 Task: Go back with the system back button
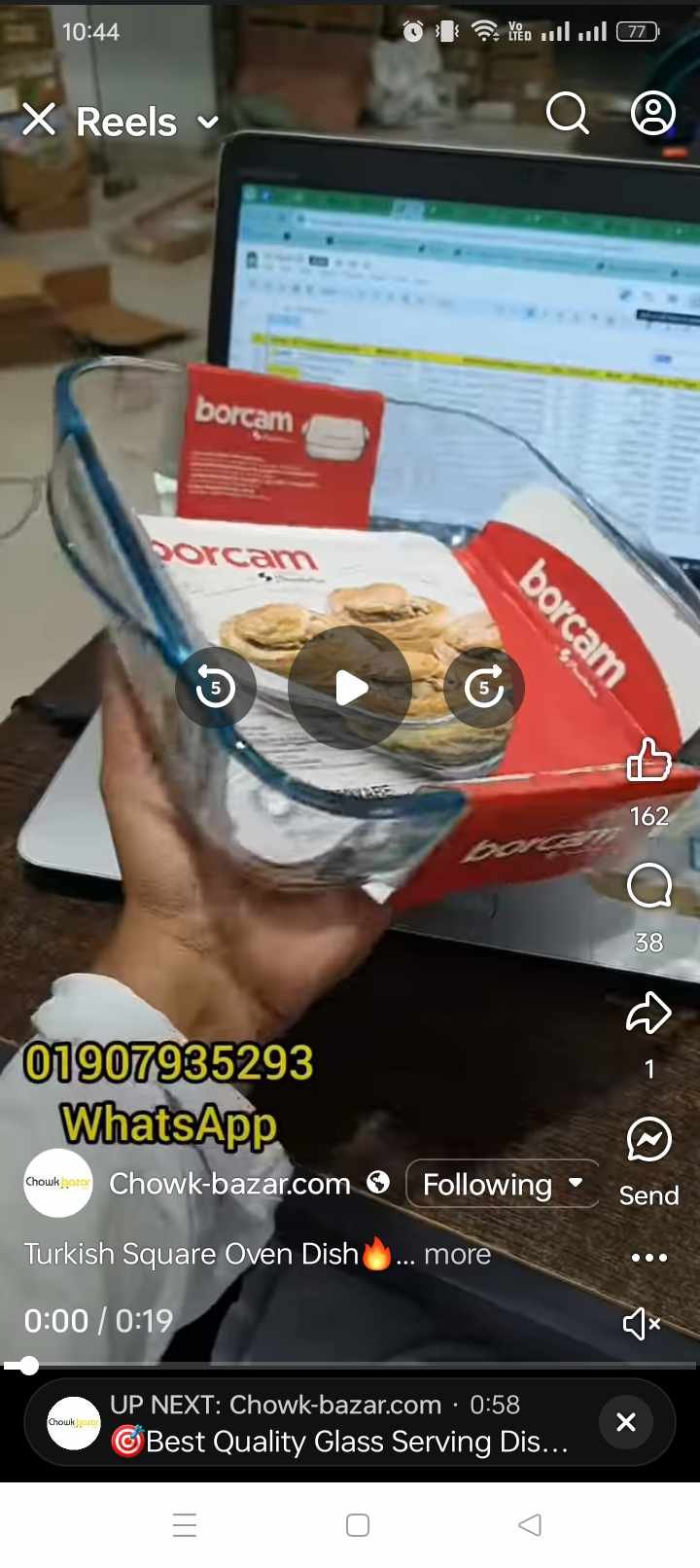530,1525
